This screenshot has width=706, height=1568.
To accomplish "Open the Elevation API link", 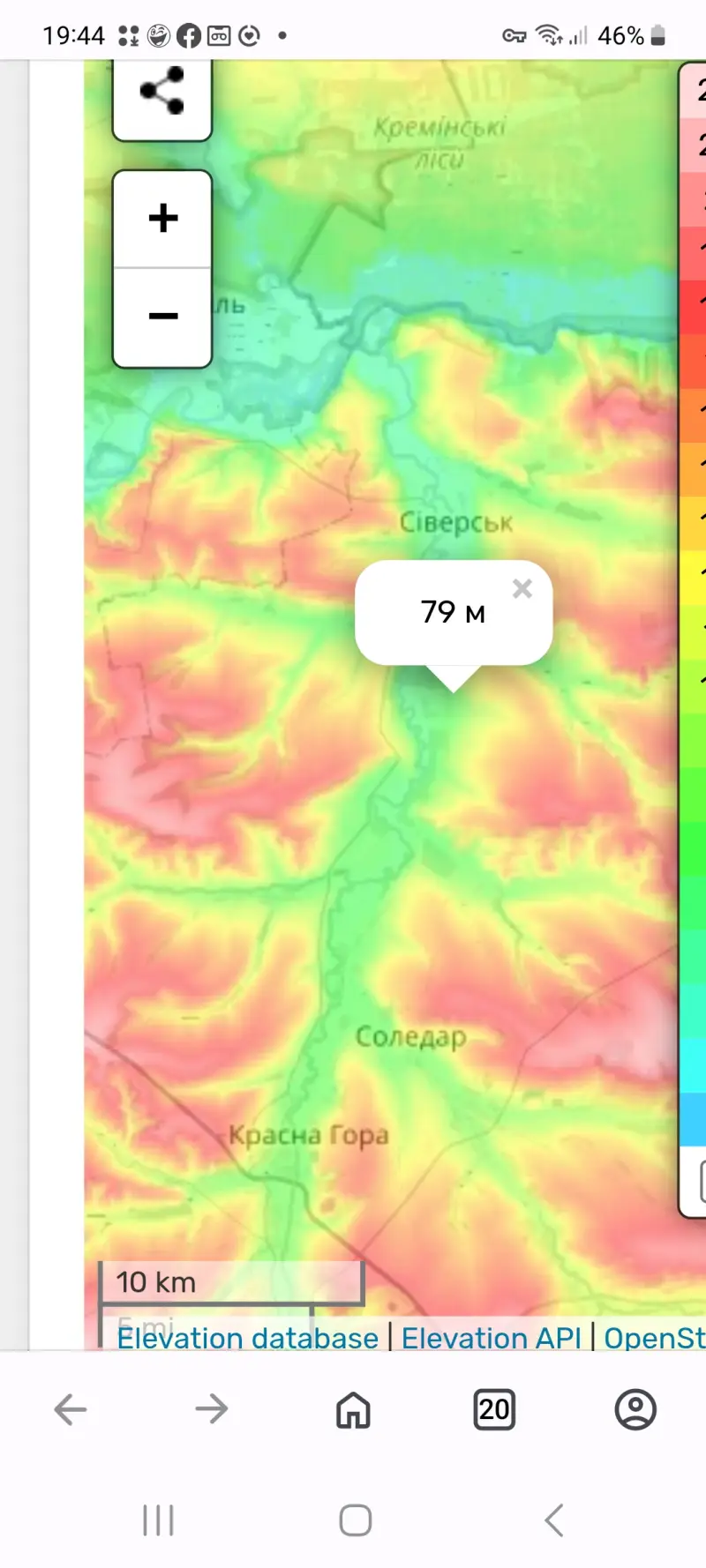I will 492,1338.
